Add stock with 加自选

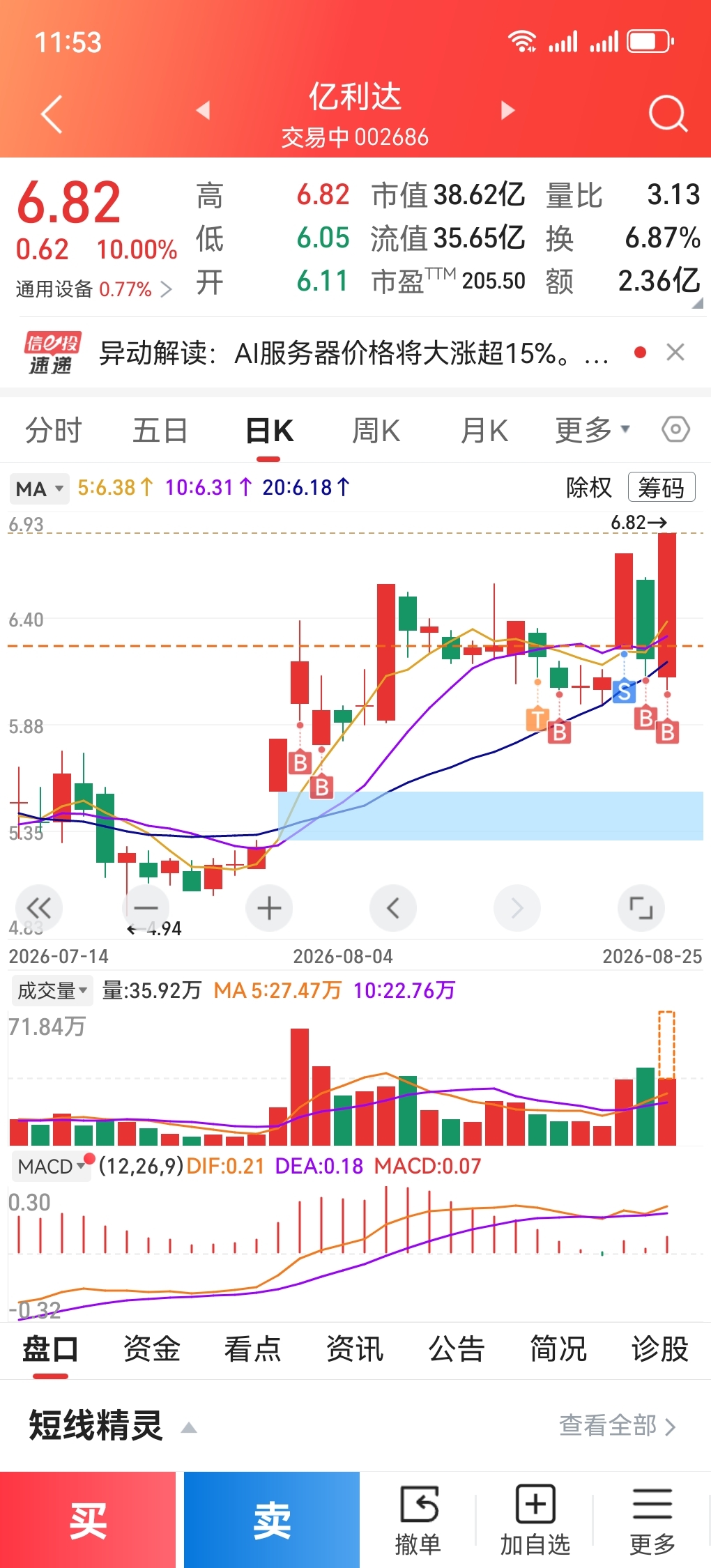point(535,1520)
